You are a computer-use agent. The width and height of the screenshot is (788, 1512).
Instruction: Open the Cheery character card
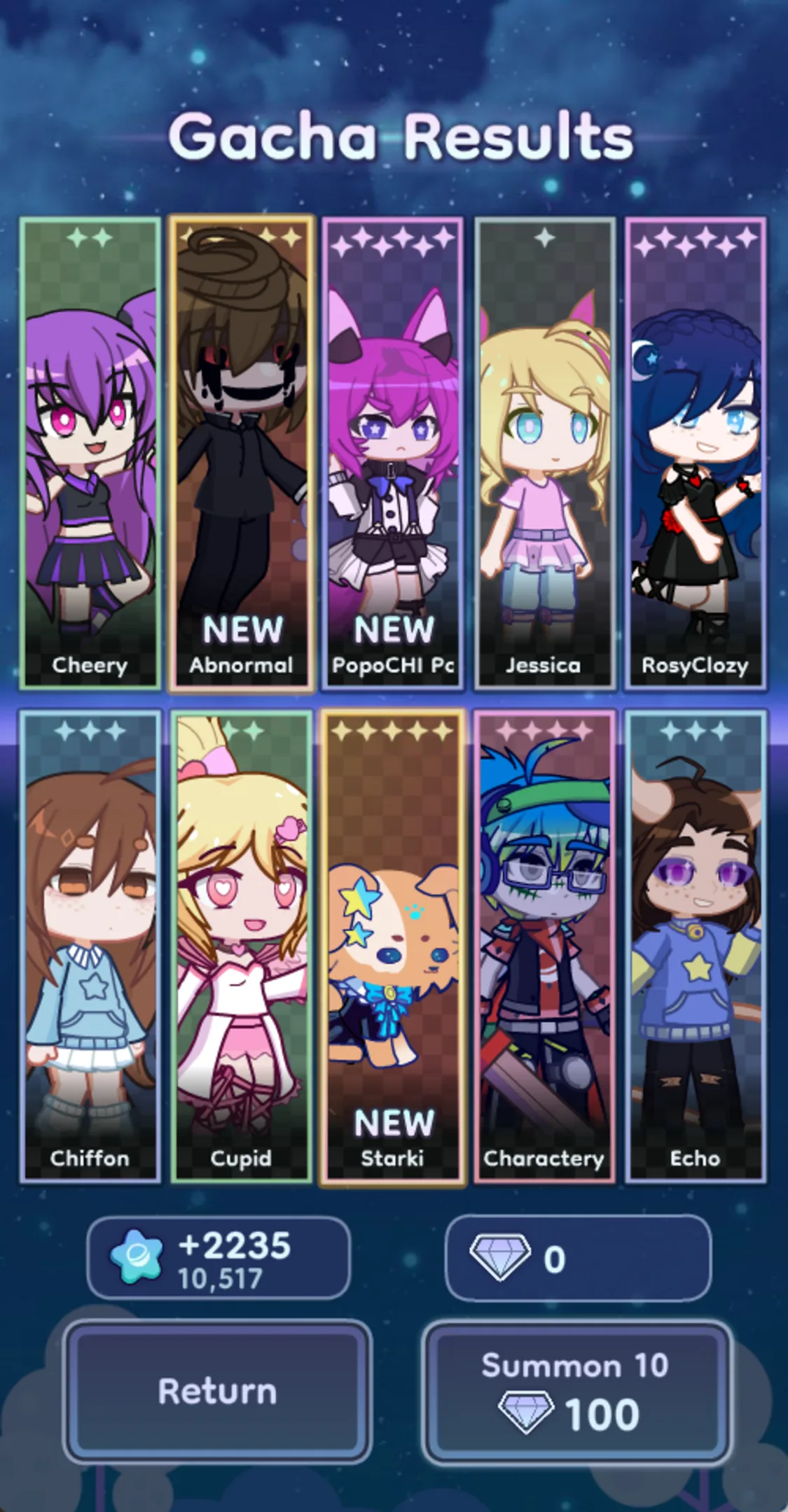pos(90,454)
